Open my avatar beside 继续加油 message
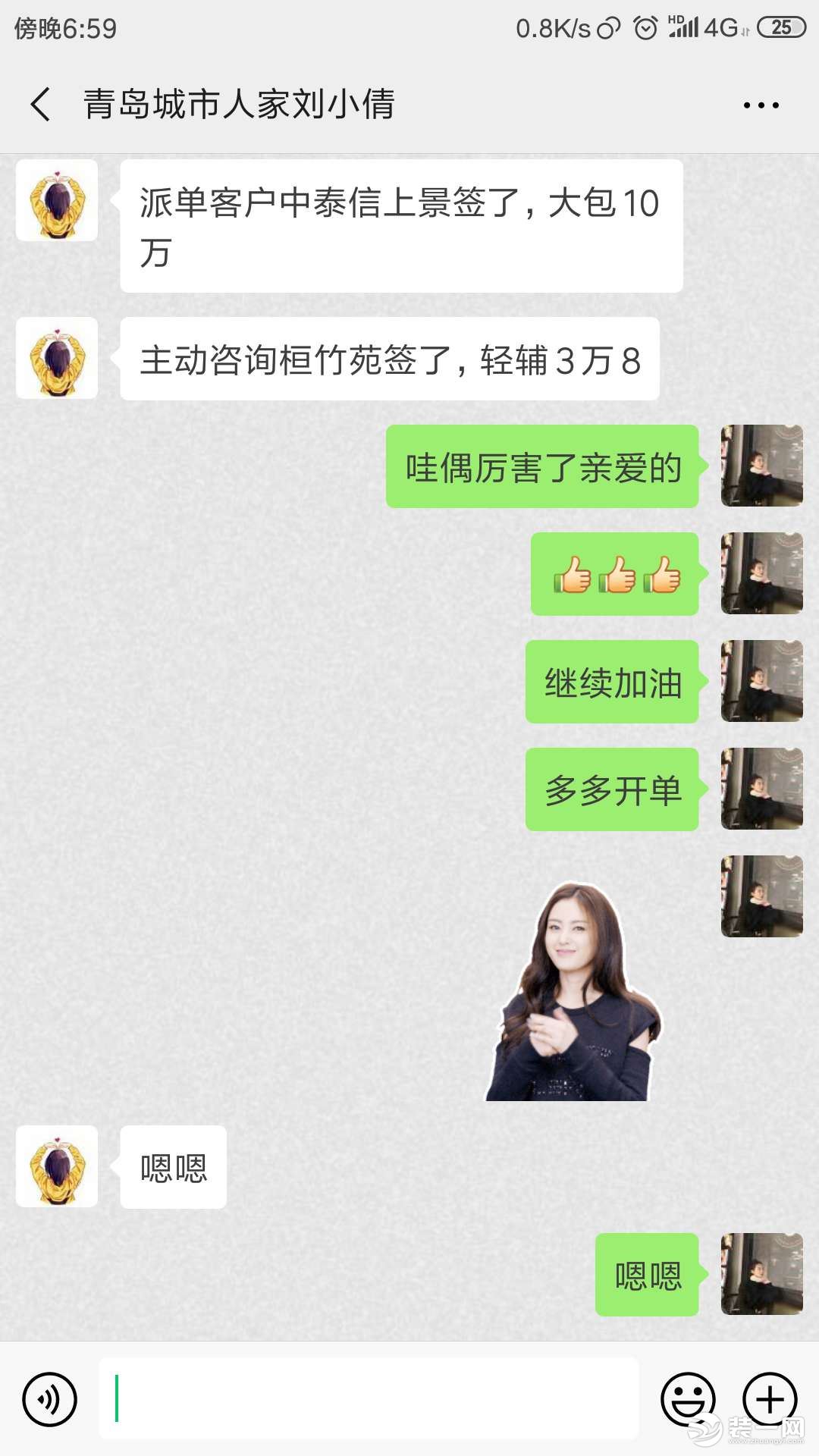The width and height of the screenshot is (819, 1456). click(761, 681)
